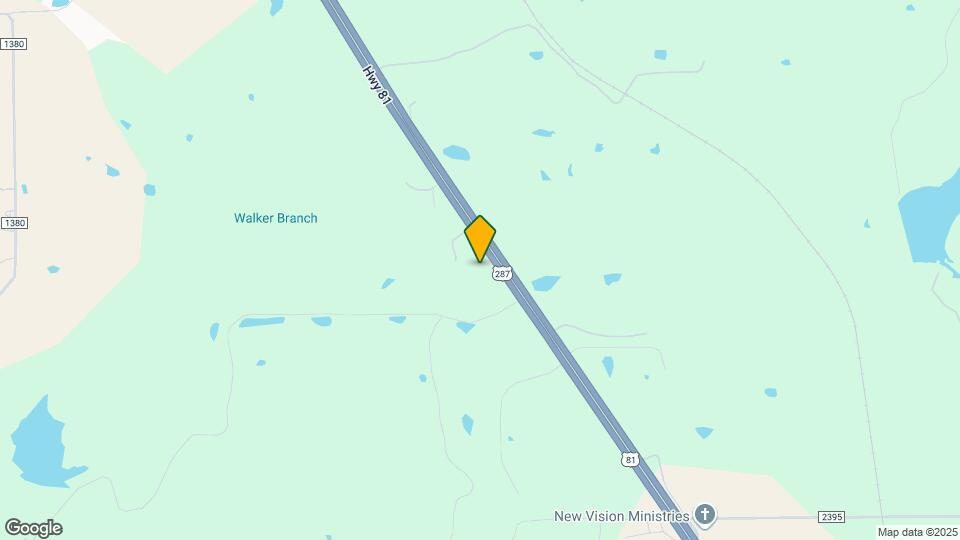The width and height of the screenshot is (960, 540).
Task: Open the New Vision Ministries place marker
Action: pos(705,515)
